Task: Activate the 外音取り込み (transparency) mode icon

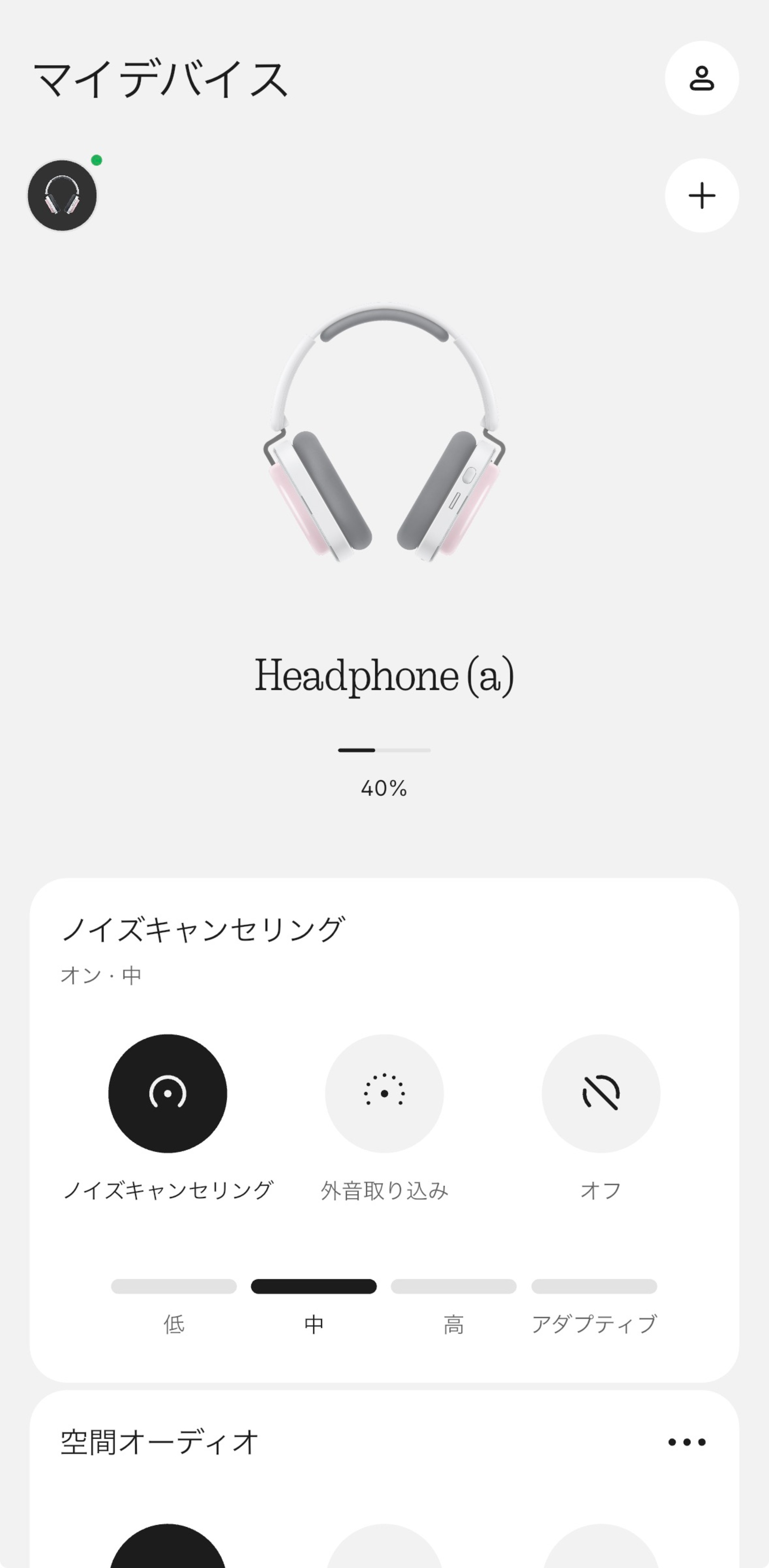Action: 384,1092
